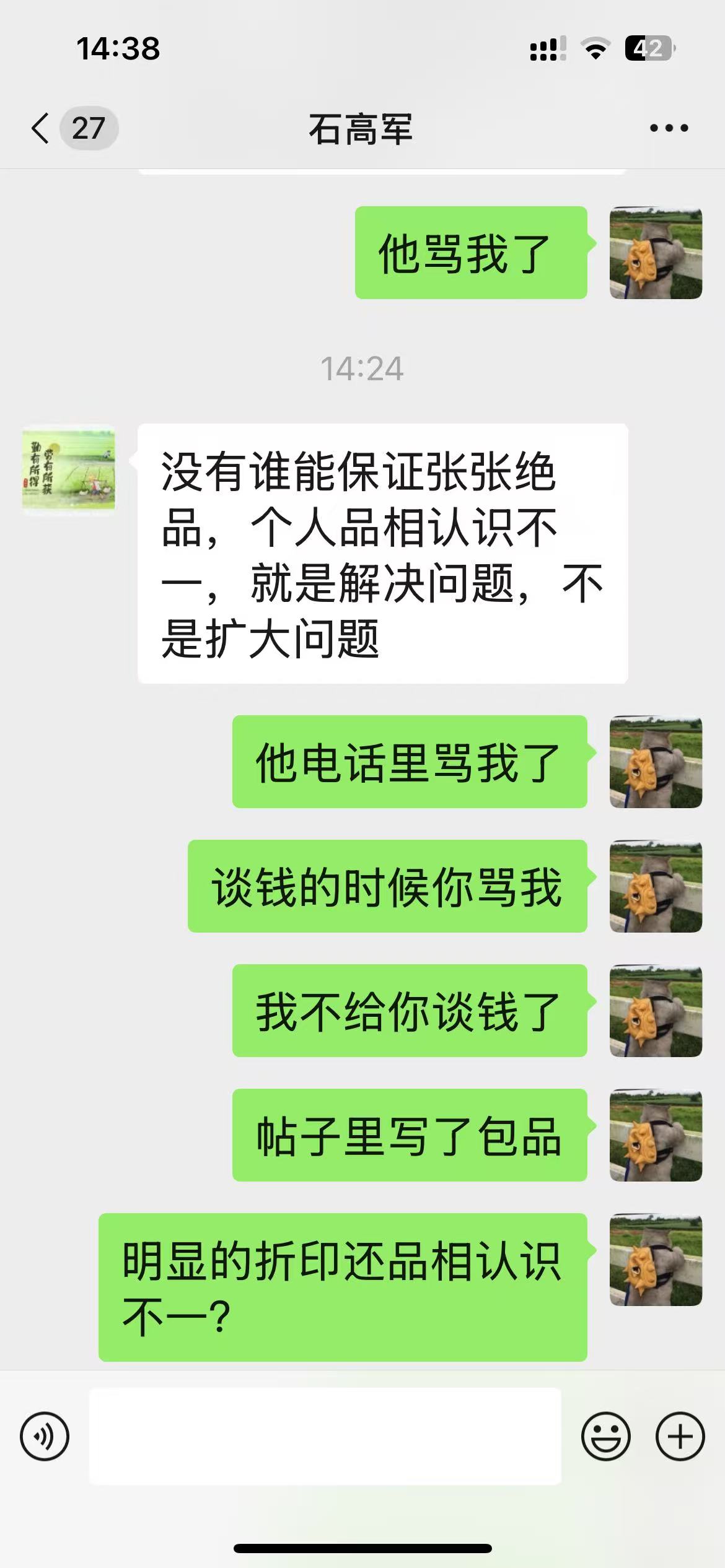This screenshot has height=1568, width=725.
Task: Open the plus attachment menu
Action: [x=680, y=1436]
